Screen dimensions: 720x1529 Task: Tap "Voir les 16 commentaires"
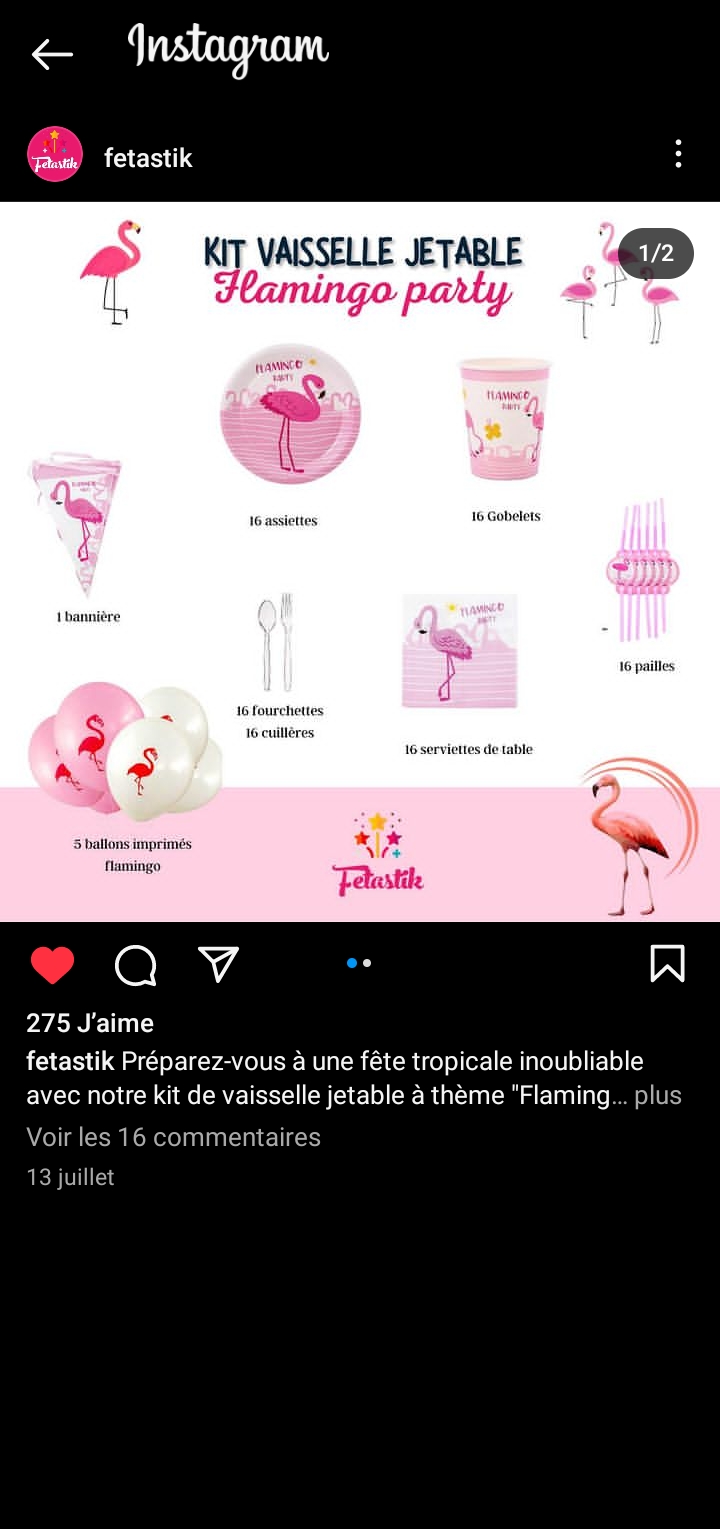173,1137
